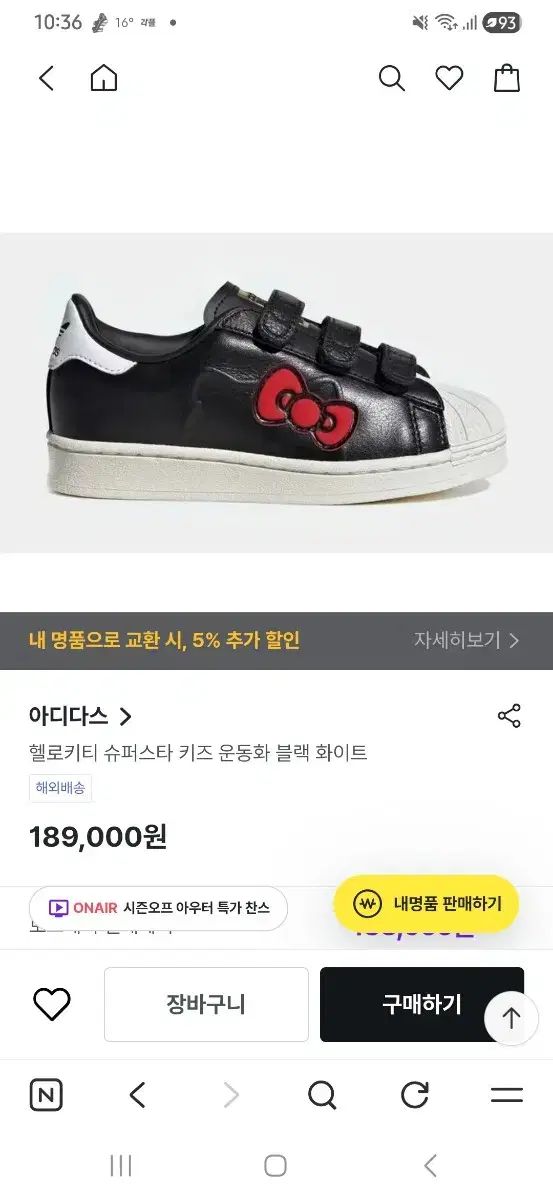Share this product
This screenshot has height=1200, width=553.
click(x=509, y=716)
